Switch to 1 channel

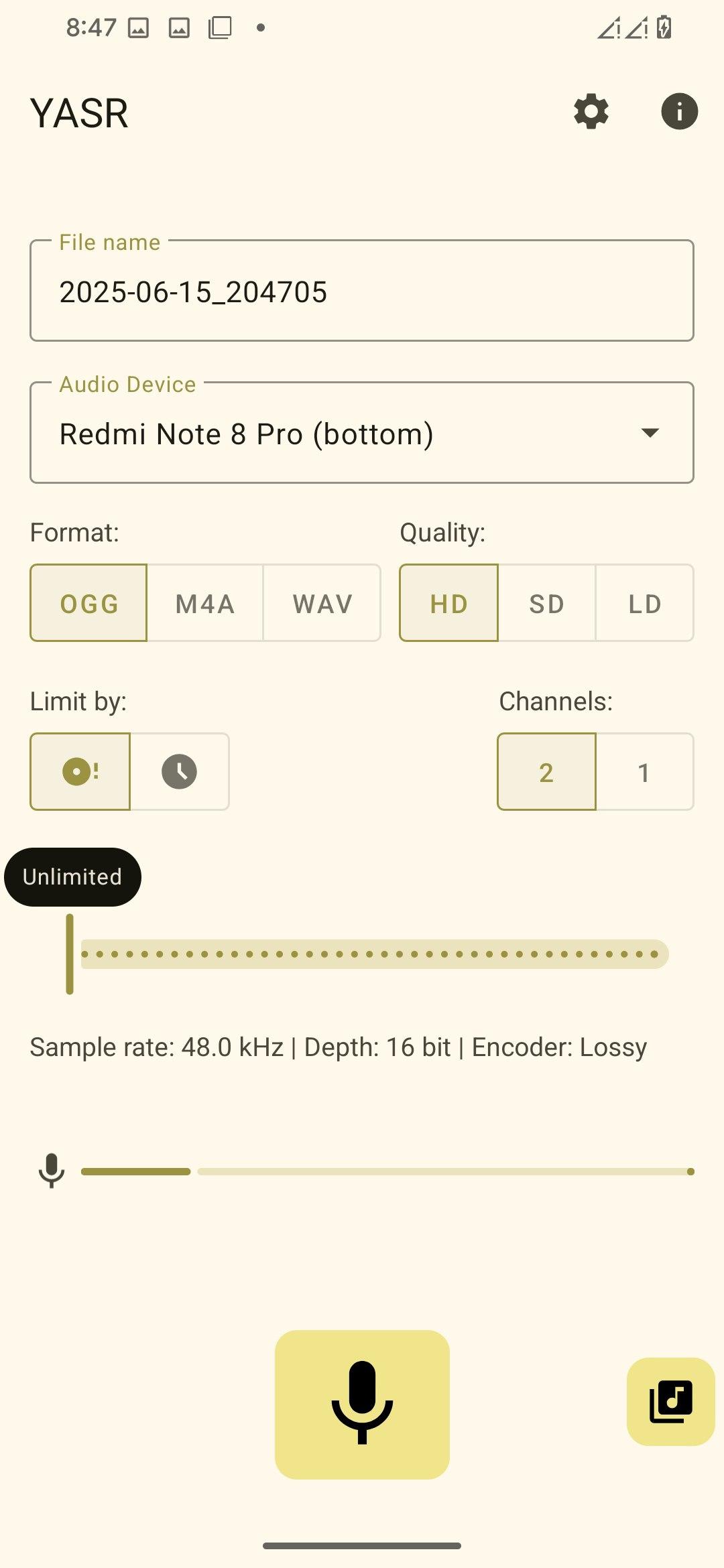pos(645,772)
